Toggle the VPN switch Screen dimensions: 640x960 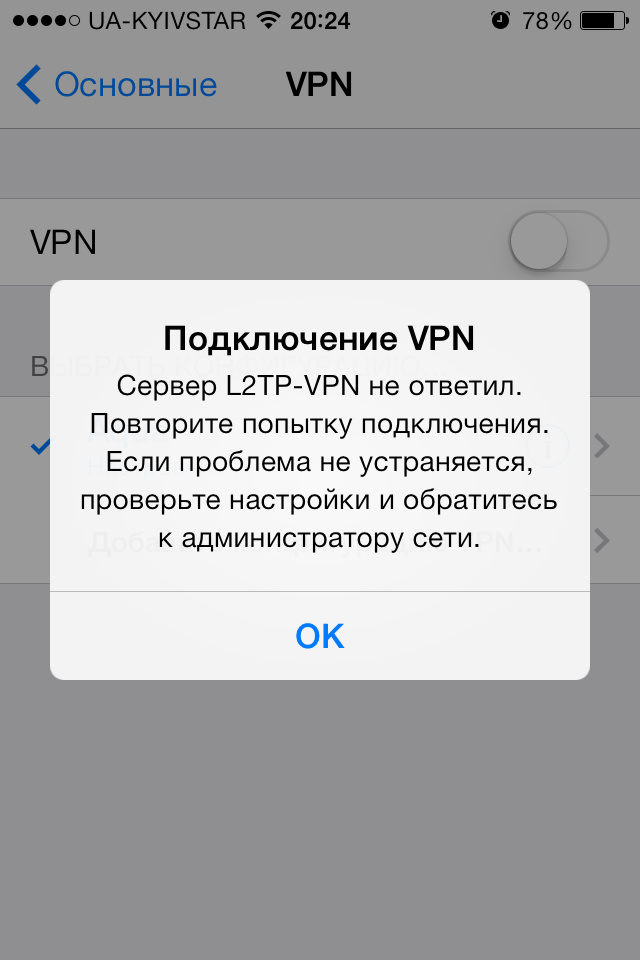point(558,241)
